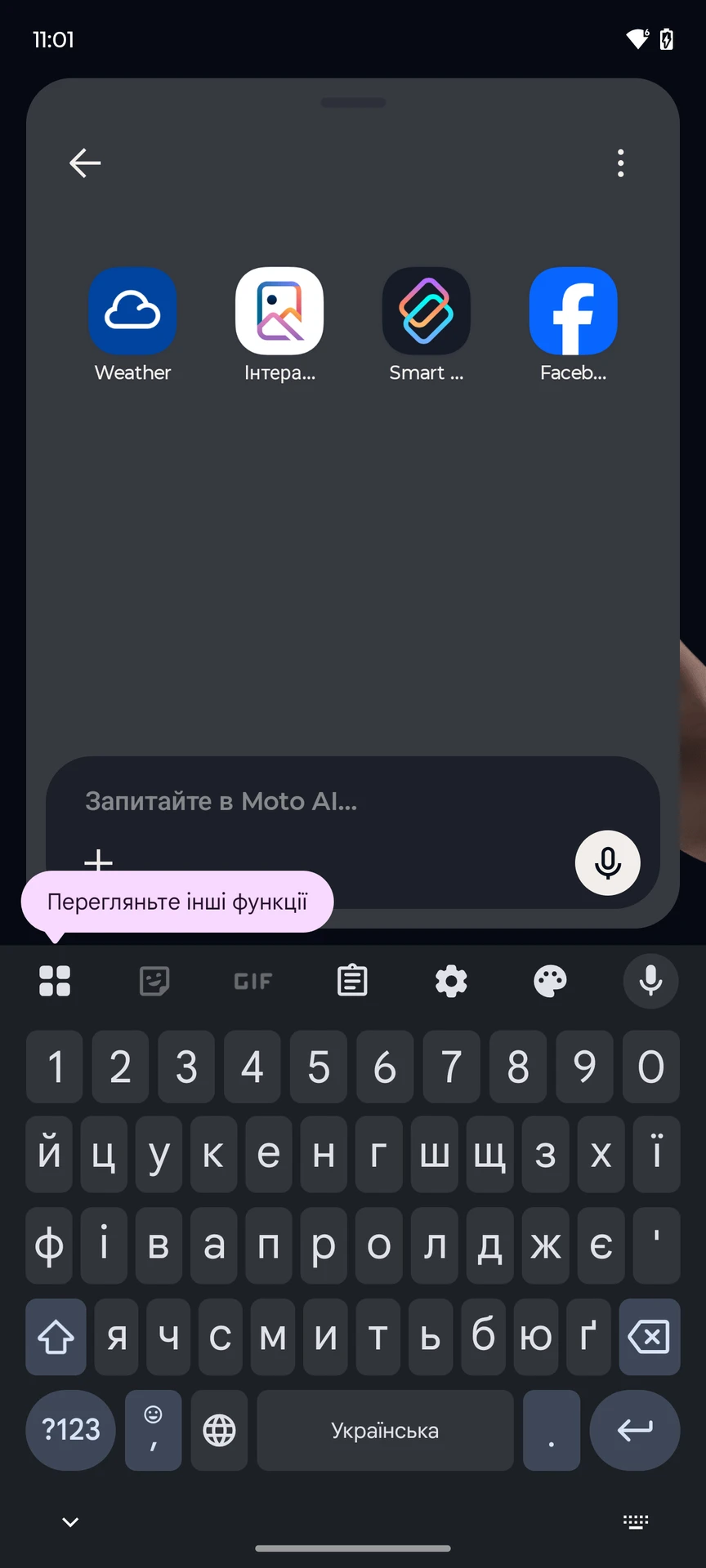The width and height of the screenshot is (706, 1568).
Task: Open the Weather app
Action: 132,312
